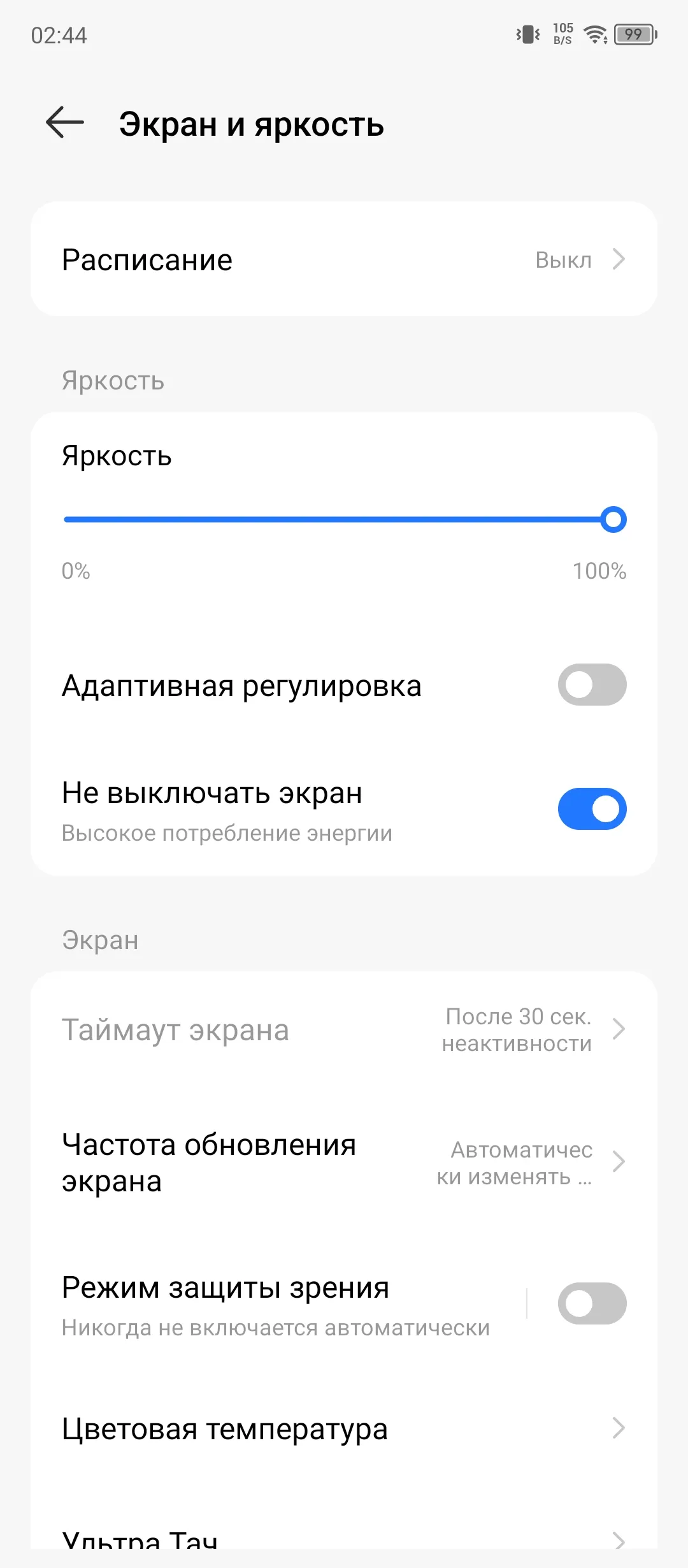Go back from Экран и яркость
This screenshot has height=1568, width=688.
click(65, 122)
